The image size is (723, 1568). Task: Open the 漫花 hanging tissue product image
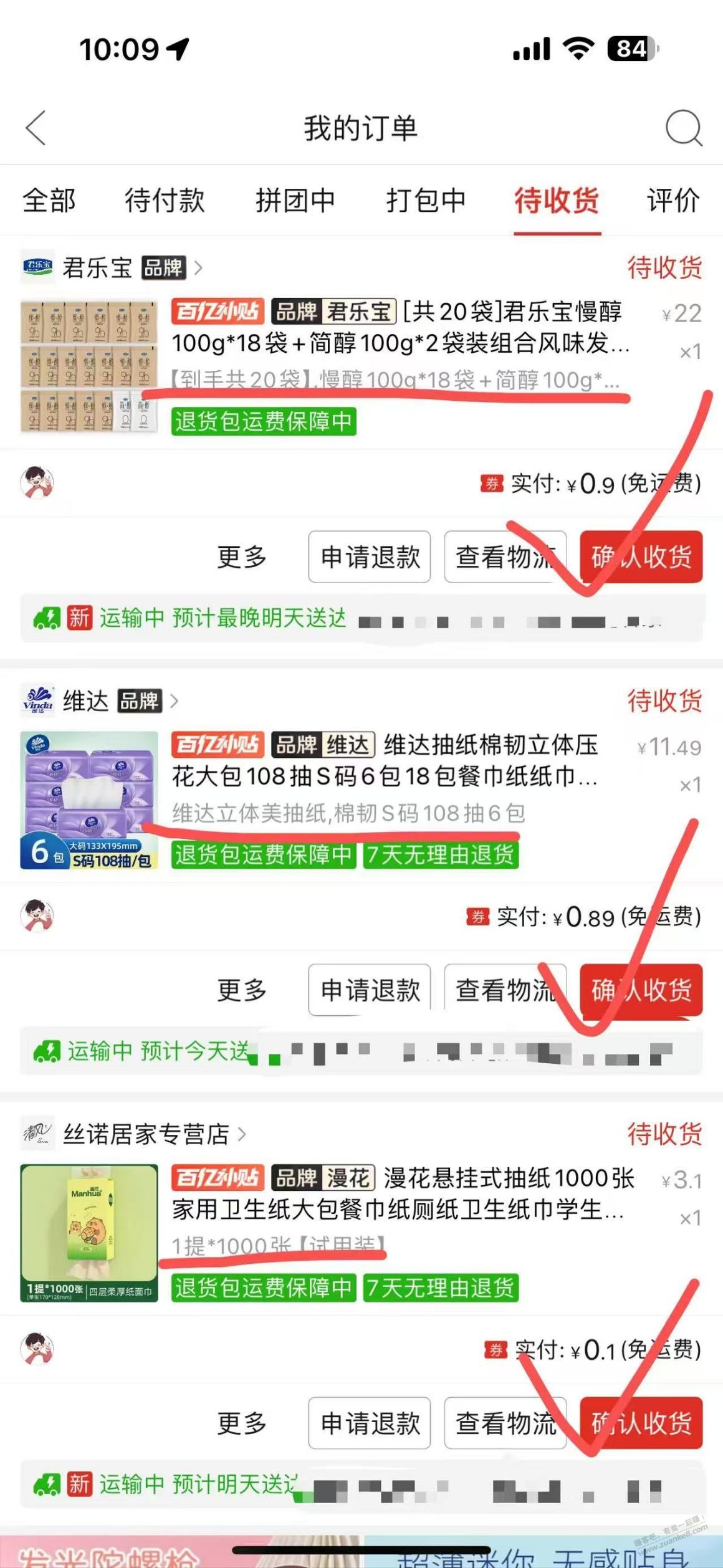89,1233
